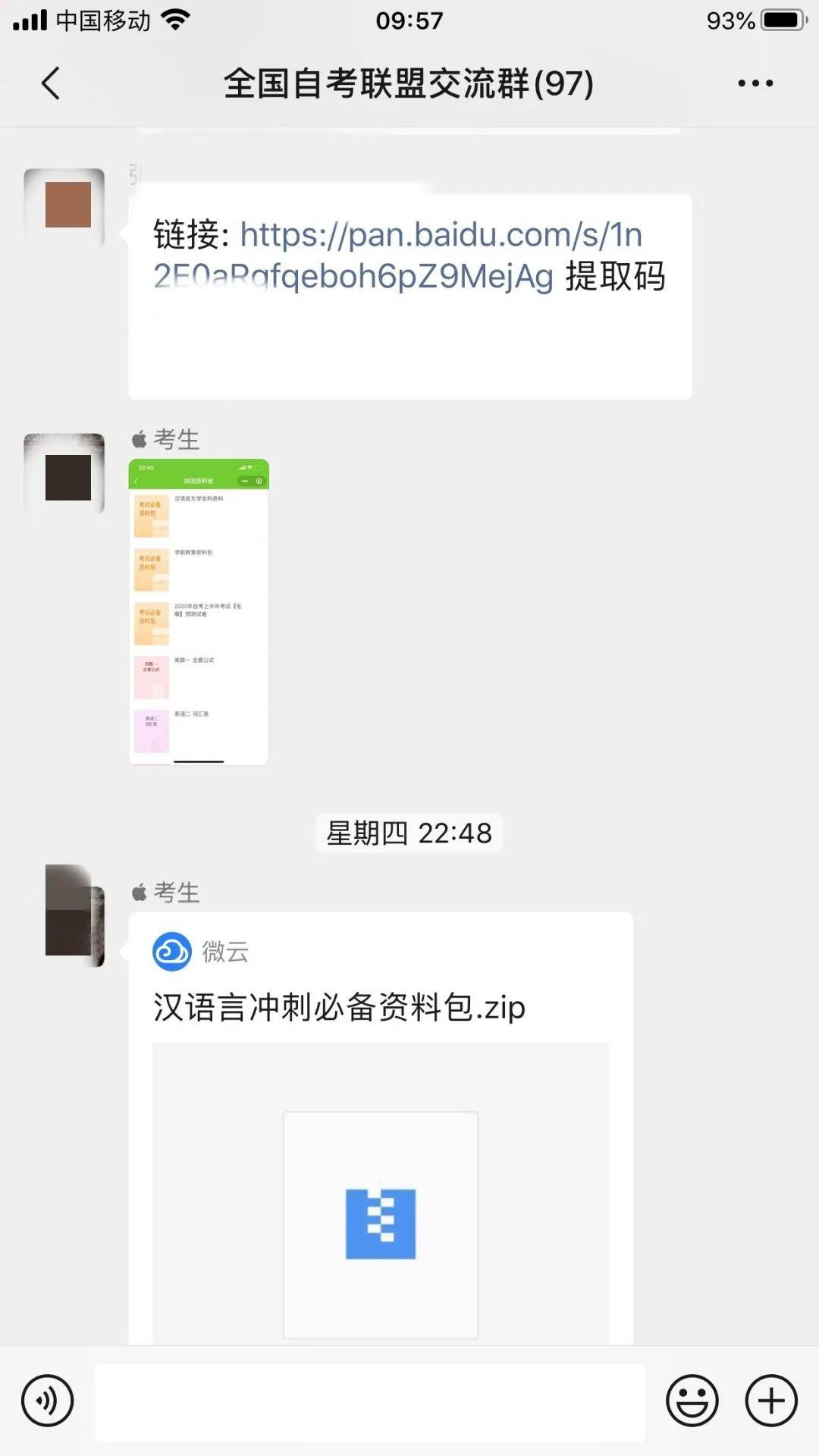Tap the back chevron to leave the chat

pyautogui.click(x=51, y=83)
